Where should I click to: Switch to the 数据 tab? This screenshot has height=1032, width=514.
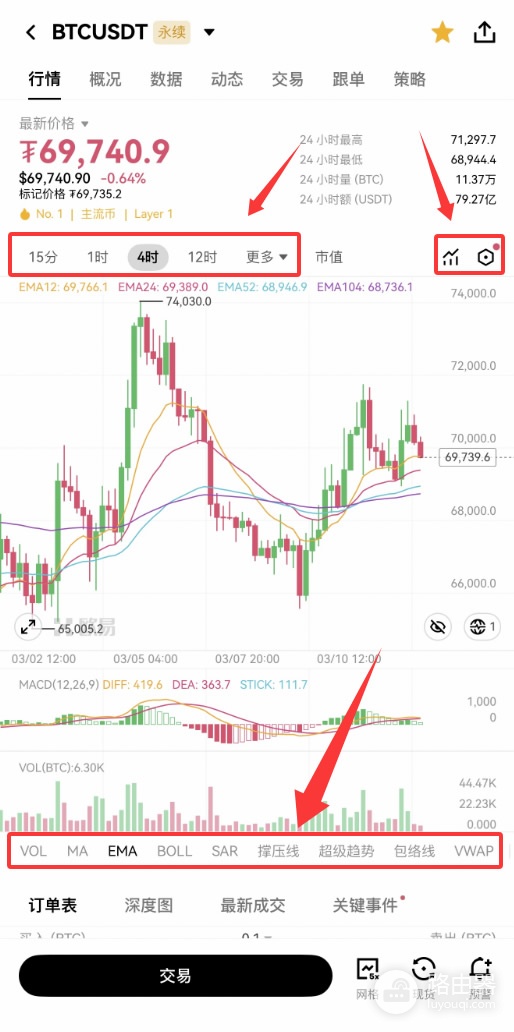166,80
